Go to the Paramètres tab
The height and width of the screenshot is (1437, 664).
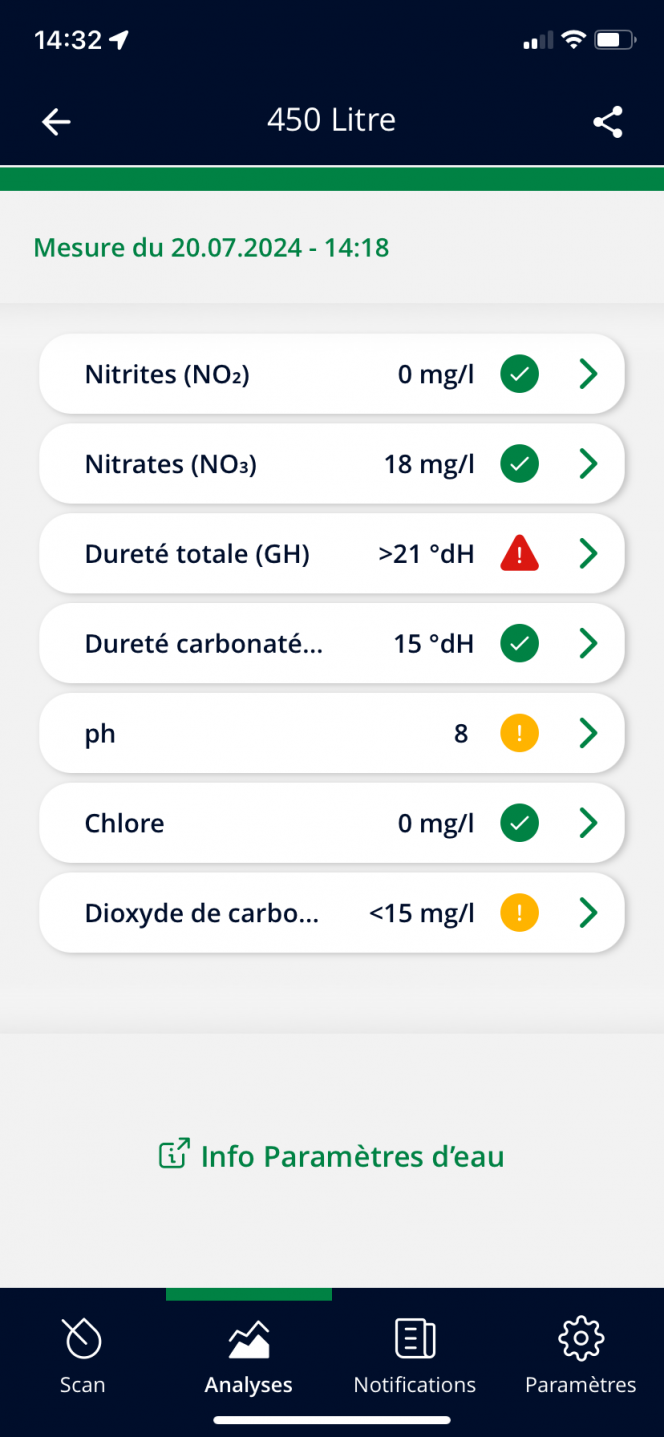(580, 1356)
